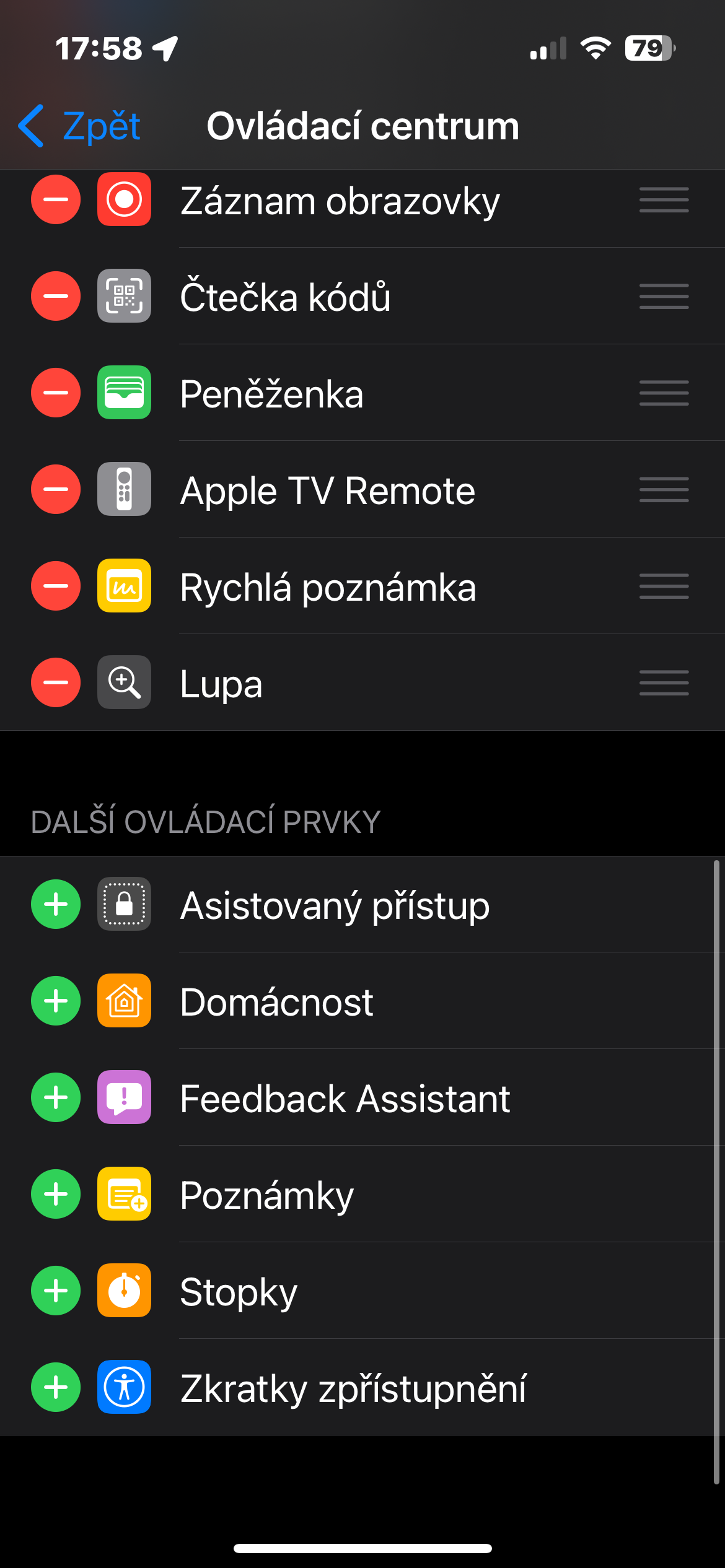Remove Lupa from included controls
725x1568 pixels.
click(56, 682)
